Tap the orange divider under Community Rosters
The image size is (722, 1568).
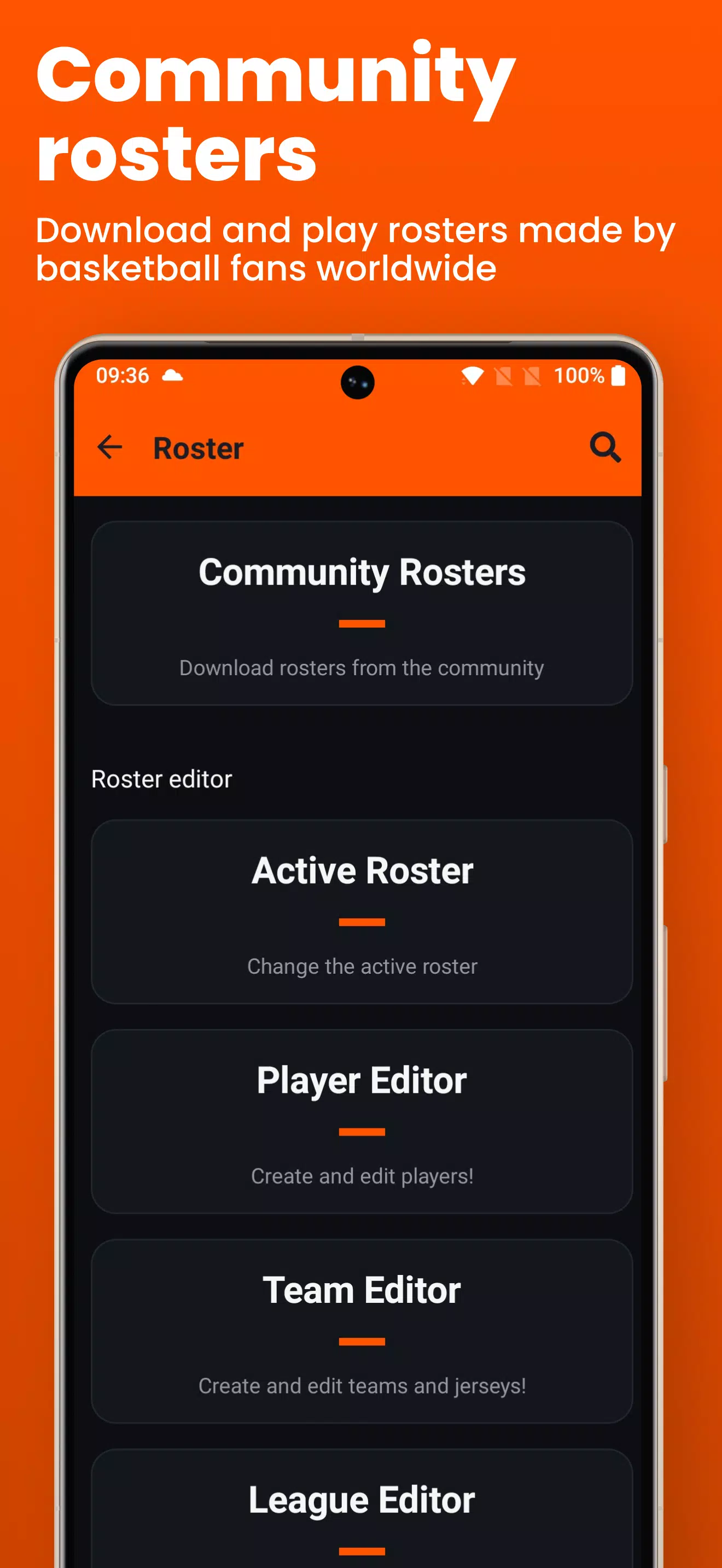pos(362,623)
